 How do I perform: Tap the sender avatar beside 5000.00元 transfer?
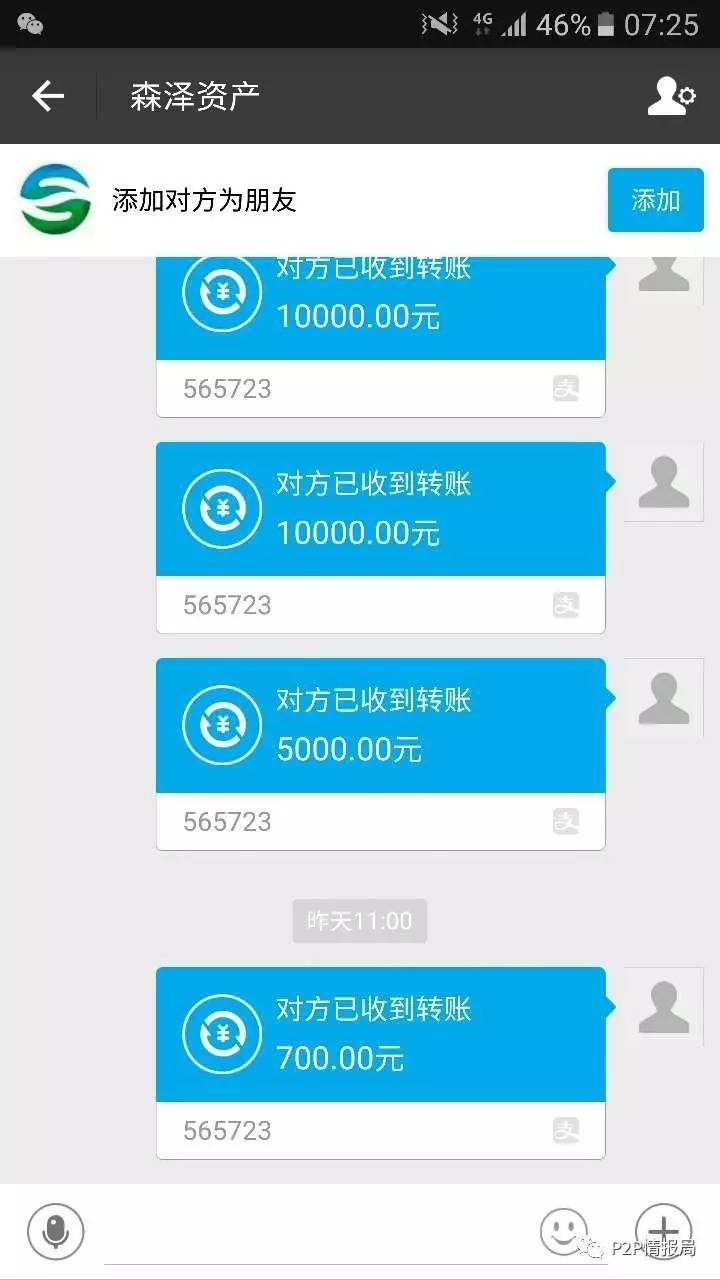[x=664, y=698]
